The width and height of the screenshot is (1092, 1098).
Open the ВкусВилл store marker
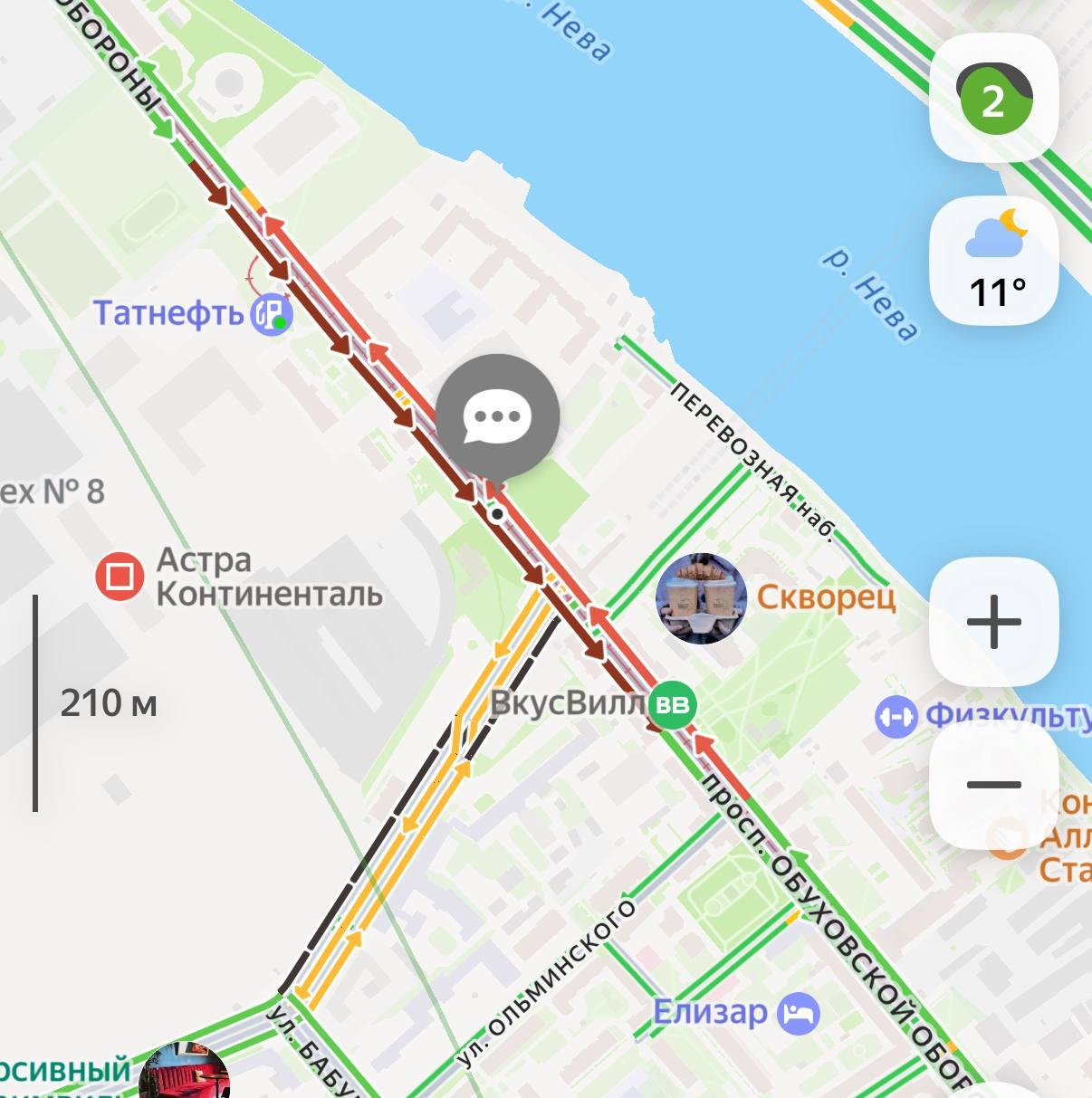(672, 704)
